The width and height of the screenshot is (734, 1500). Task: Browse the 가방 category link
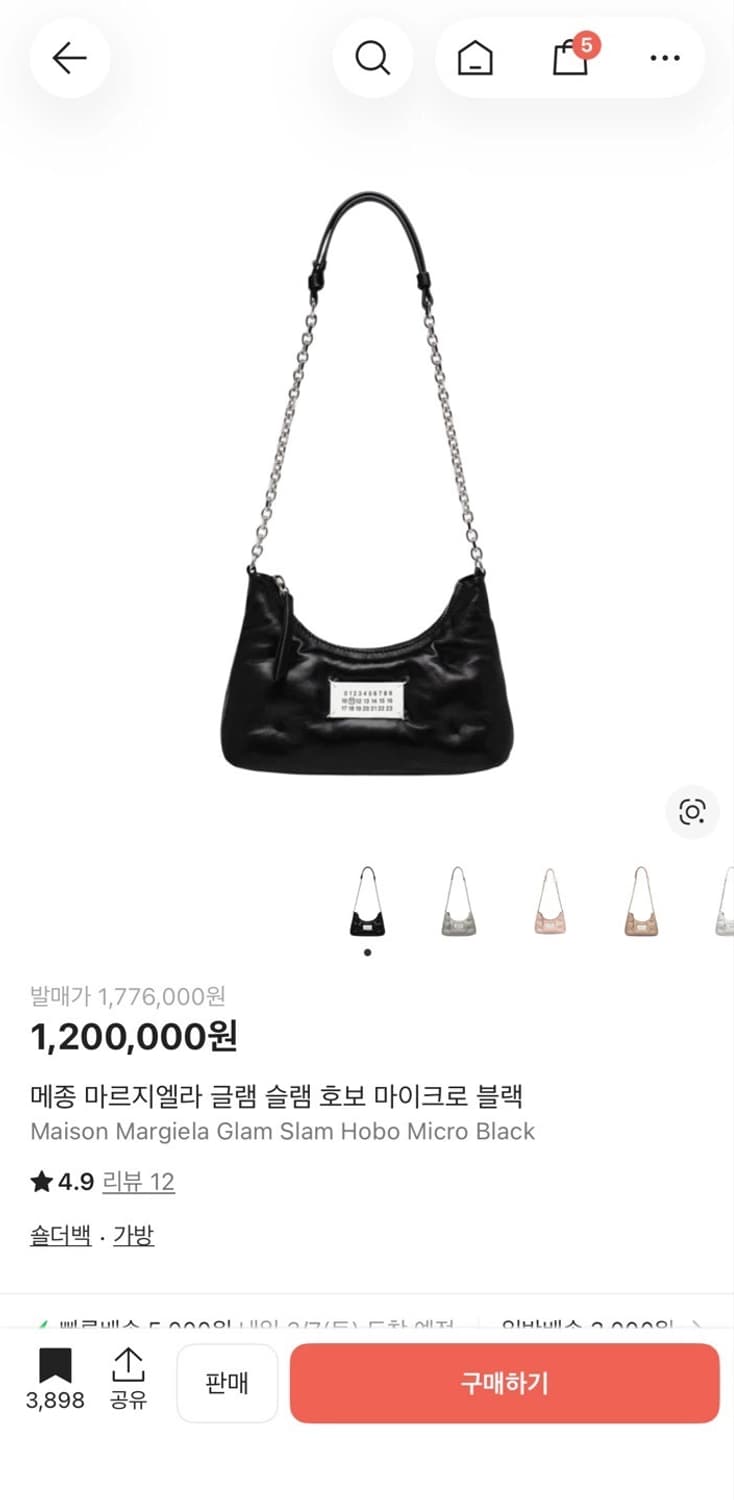[134, 1235]
